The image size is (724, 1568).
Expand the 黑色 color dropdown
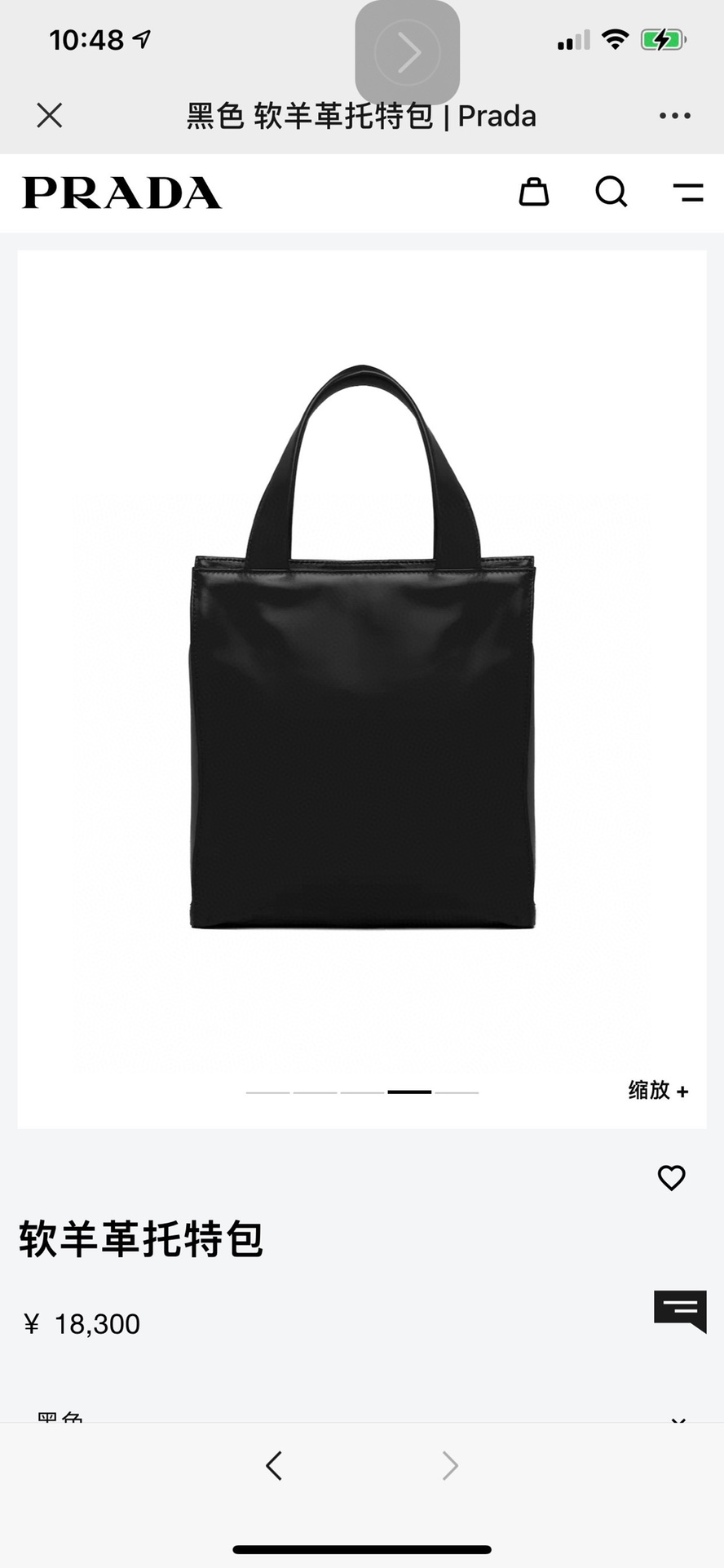(x=677, y=1418)
